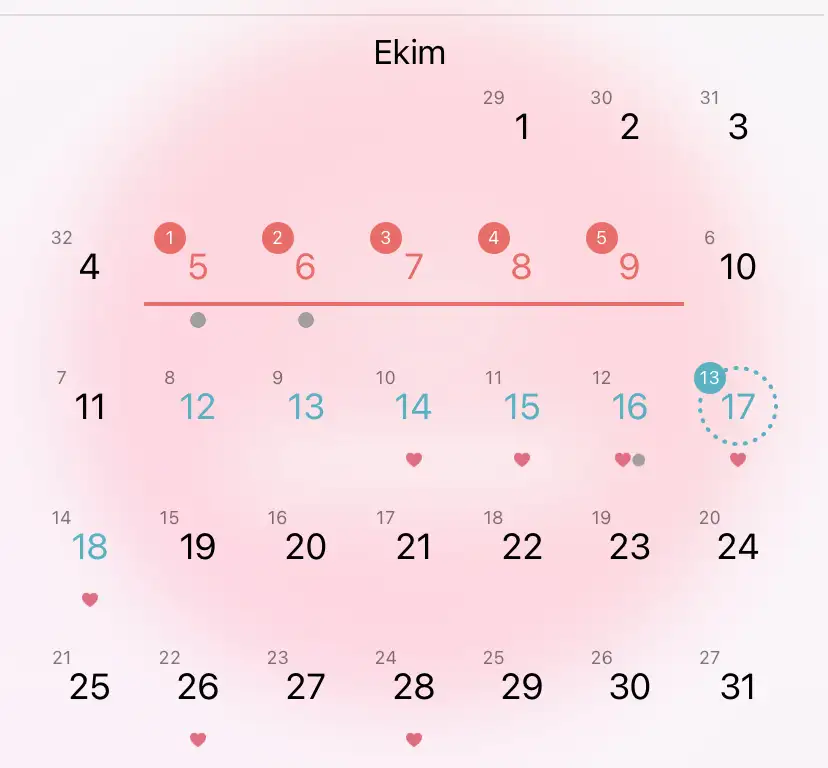
Task: Tap October 10 date
Action: tap(737, 267)
